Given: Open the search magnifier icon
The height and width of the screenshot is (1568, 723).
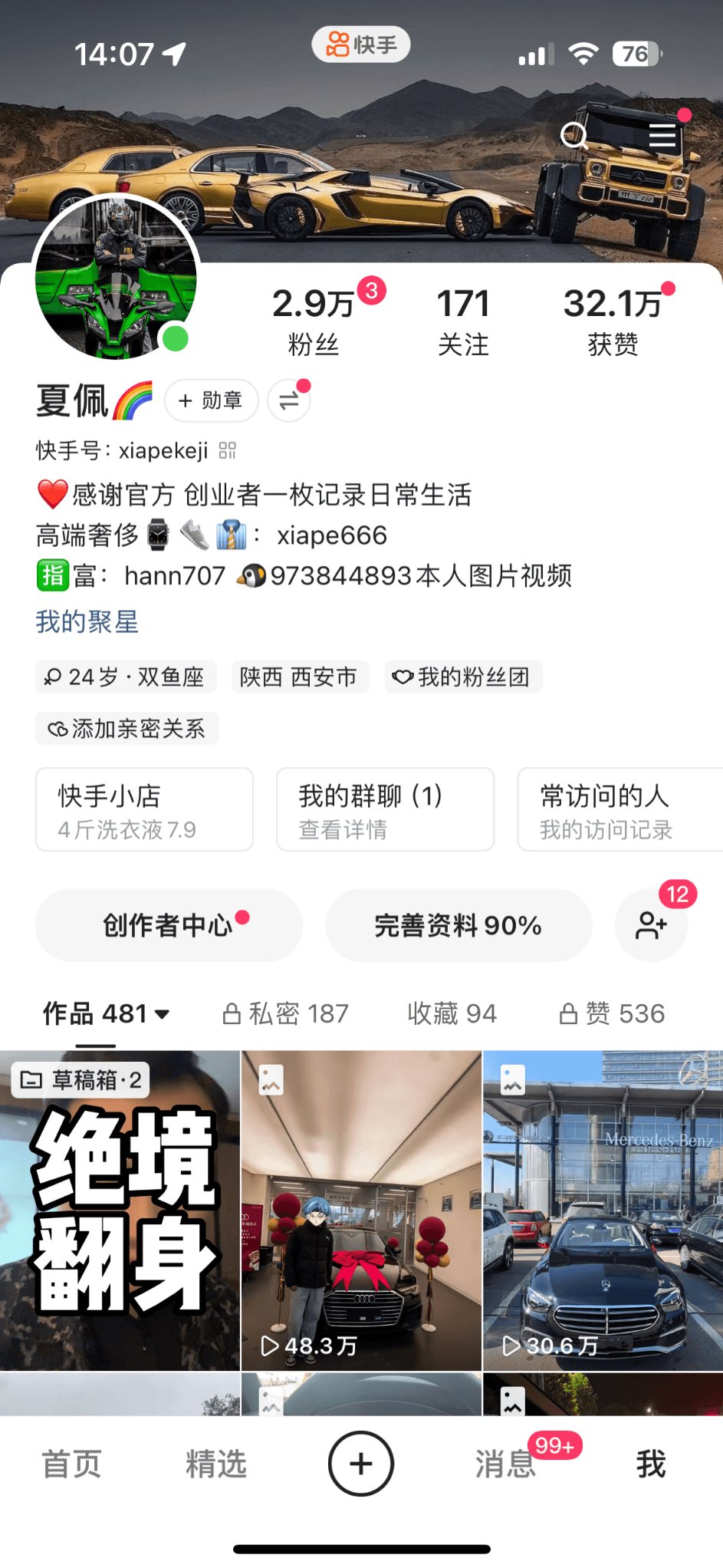Looking at the screenshot, I should 573,137.
